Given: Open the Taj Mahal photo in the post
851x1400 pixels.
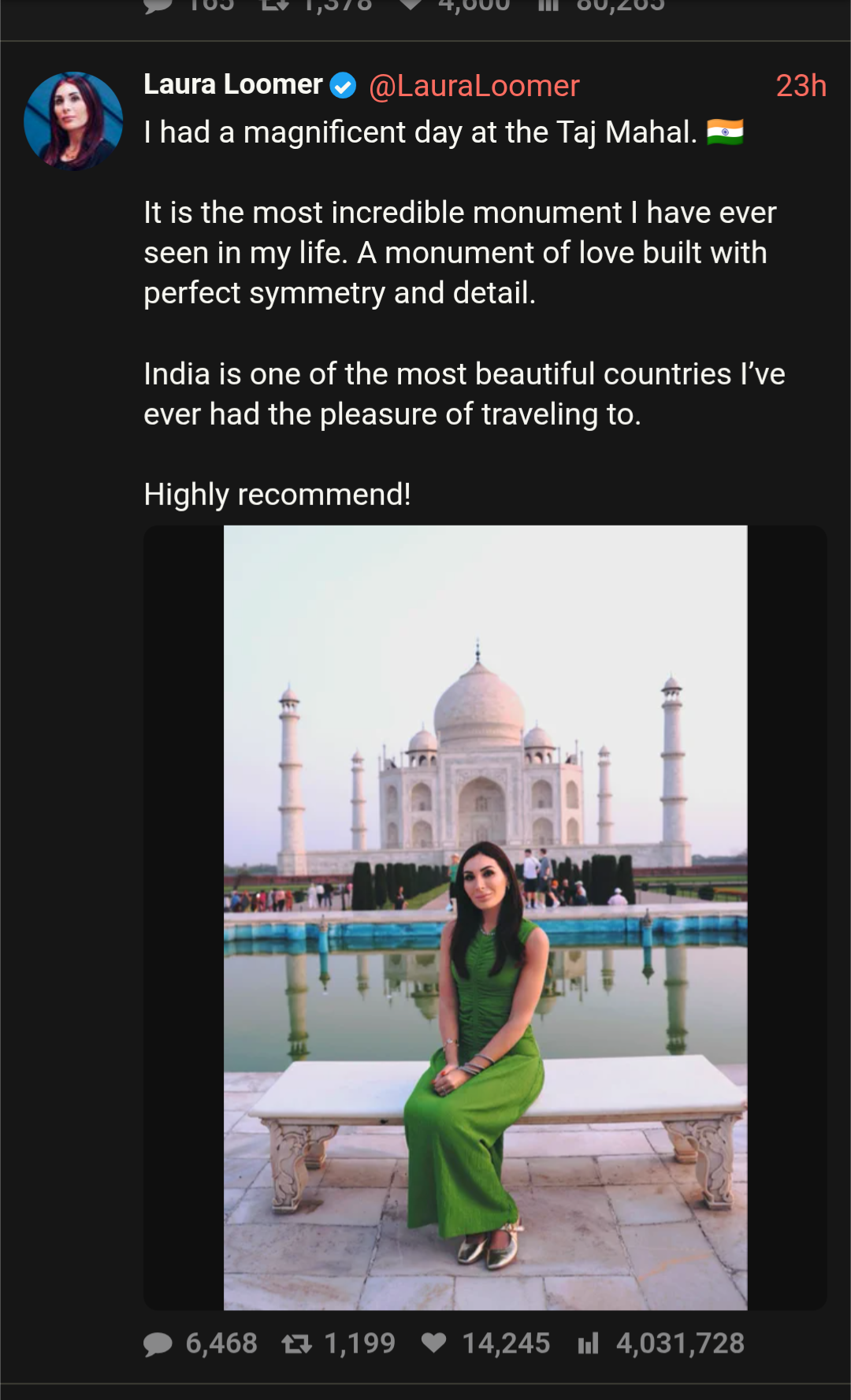Looking at the screenshot, I should click(x=485, y=917).
